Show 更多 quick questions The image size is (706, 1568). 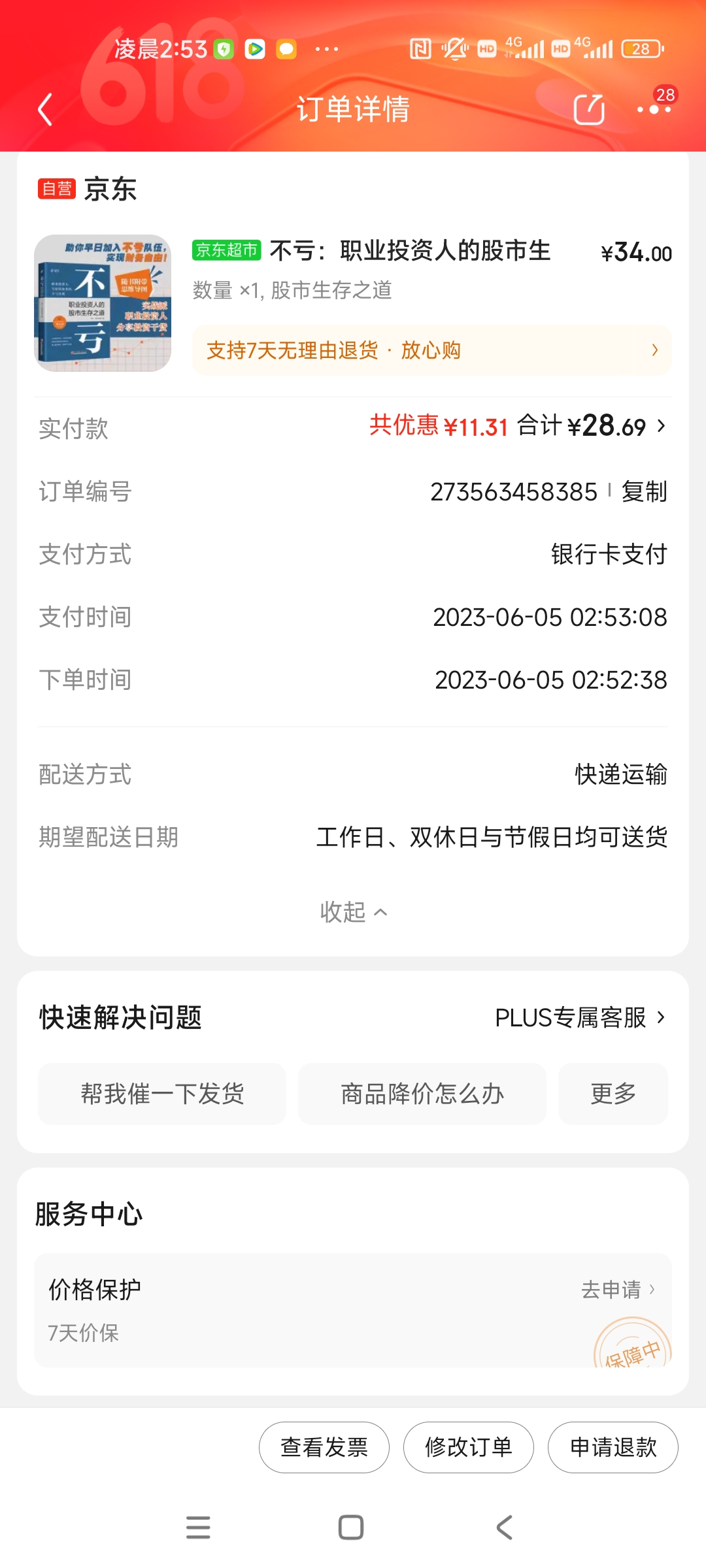click(x=613, y=1094)
